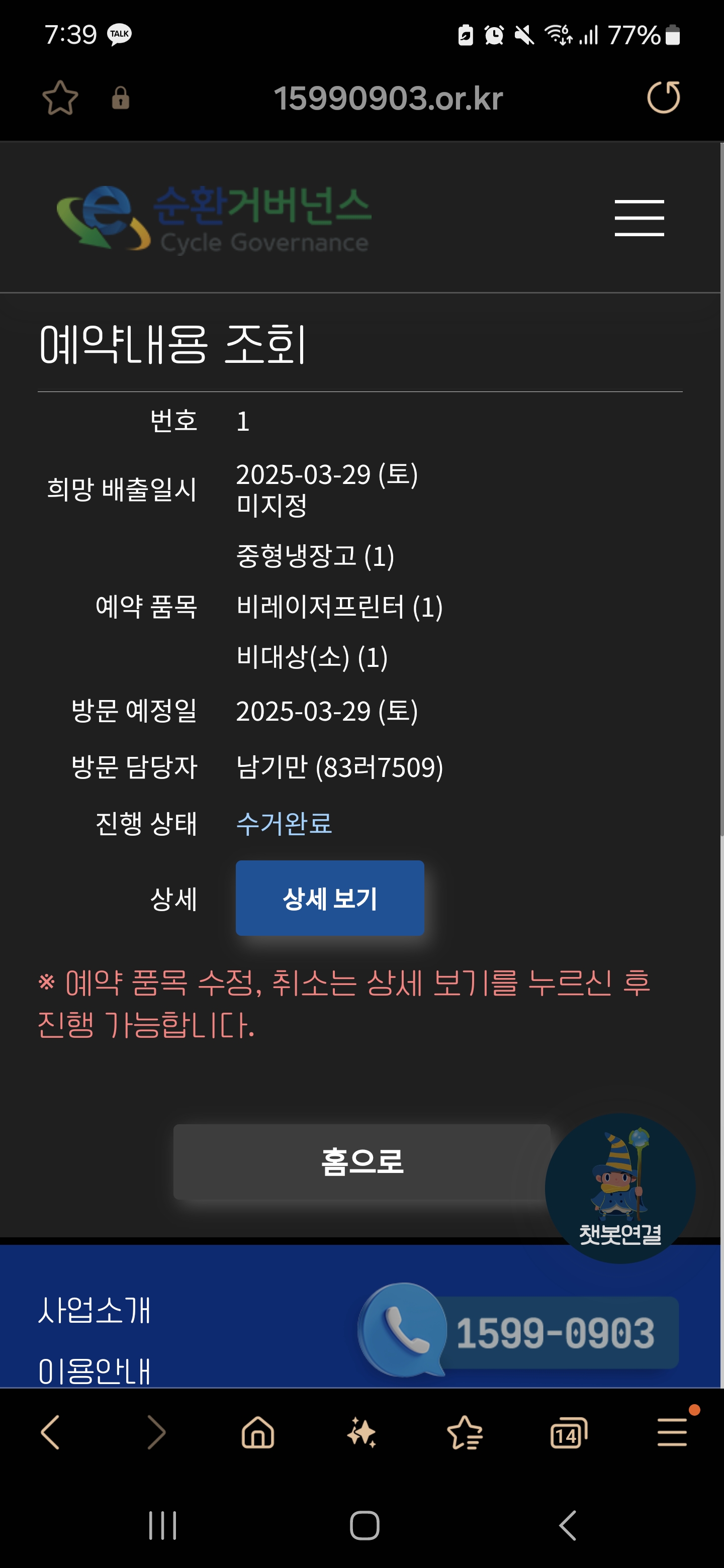The width and height of the screenshot is (724, 1568).
Task: Open the site security lock icon
Action: [121, 98]
